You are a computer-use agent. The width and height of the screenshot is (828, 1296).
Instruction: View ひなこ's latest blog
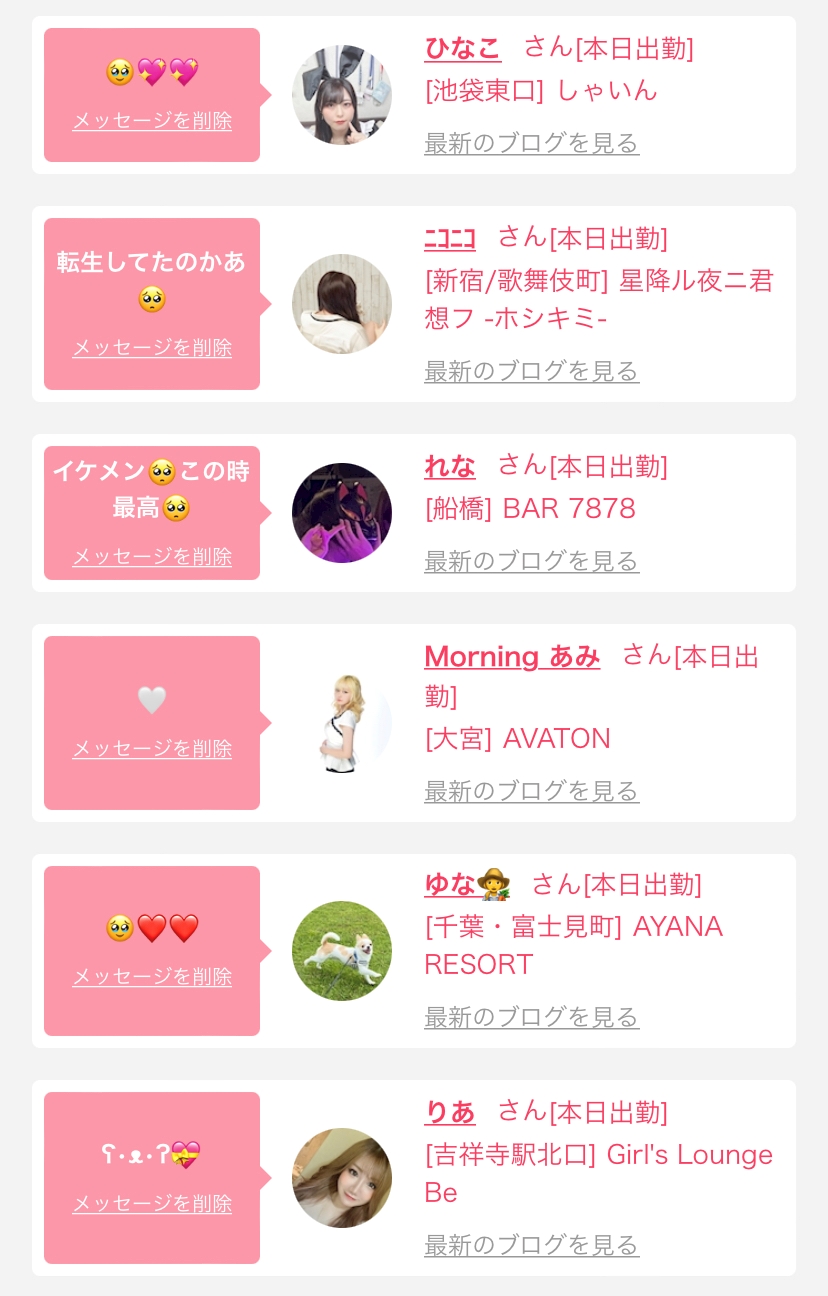point(531,143)
